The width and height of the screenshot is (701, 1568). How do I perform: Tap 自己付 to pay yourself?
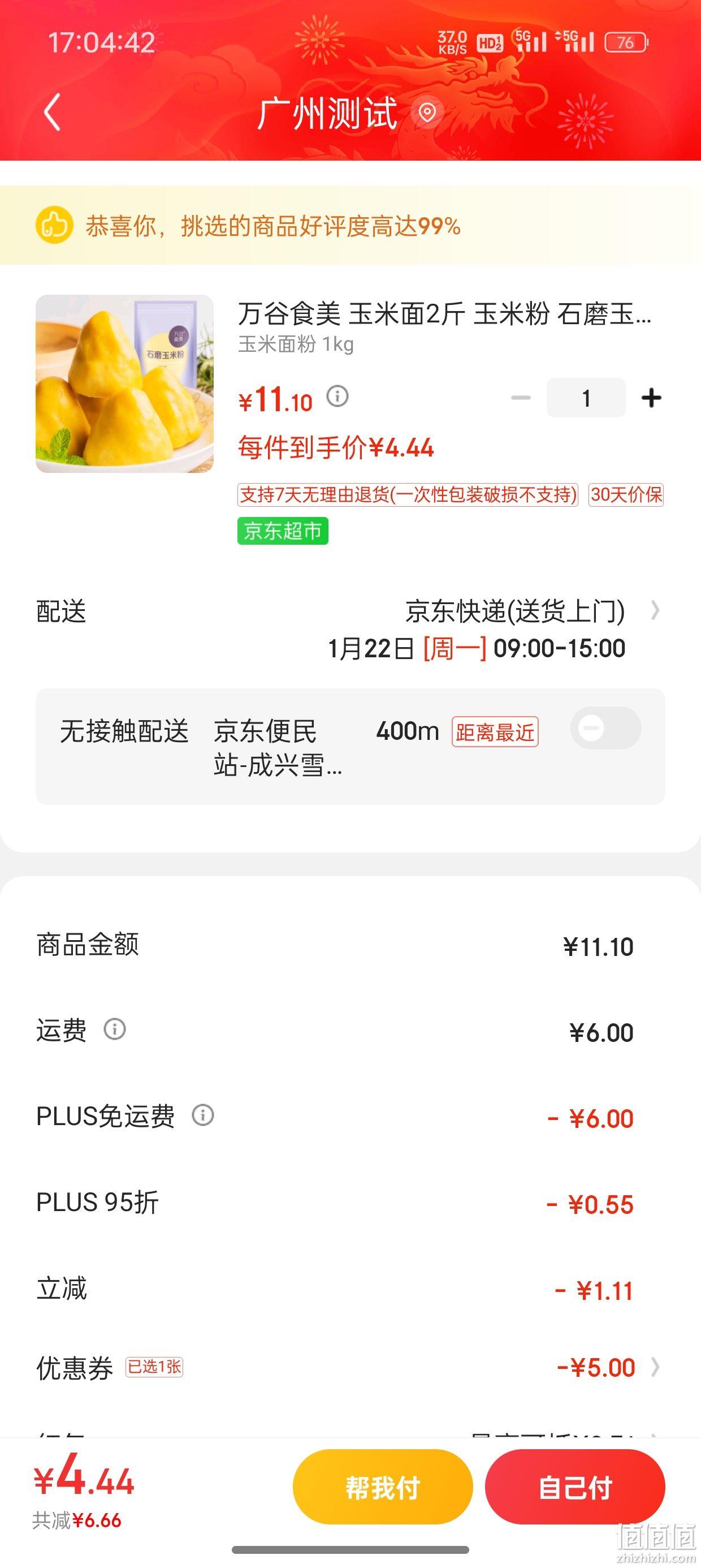pyautogui.click(x=575, y=1487)
